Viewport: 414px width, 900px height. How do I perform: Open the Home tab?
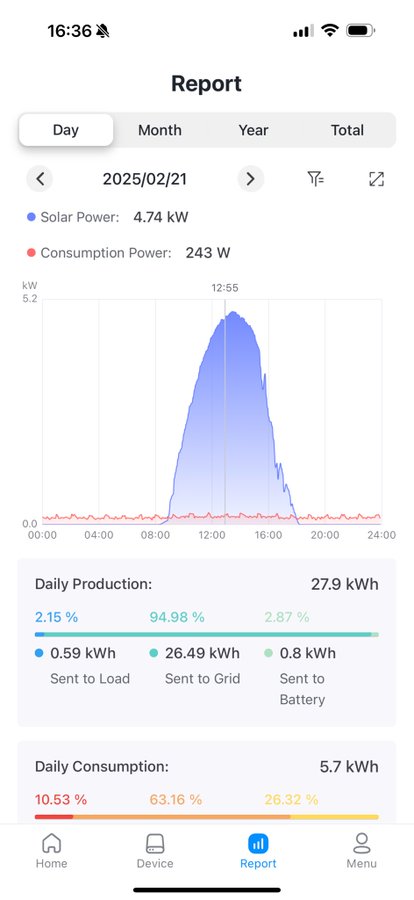point(52,851)
